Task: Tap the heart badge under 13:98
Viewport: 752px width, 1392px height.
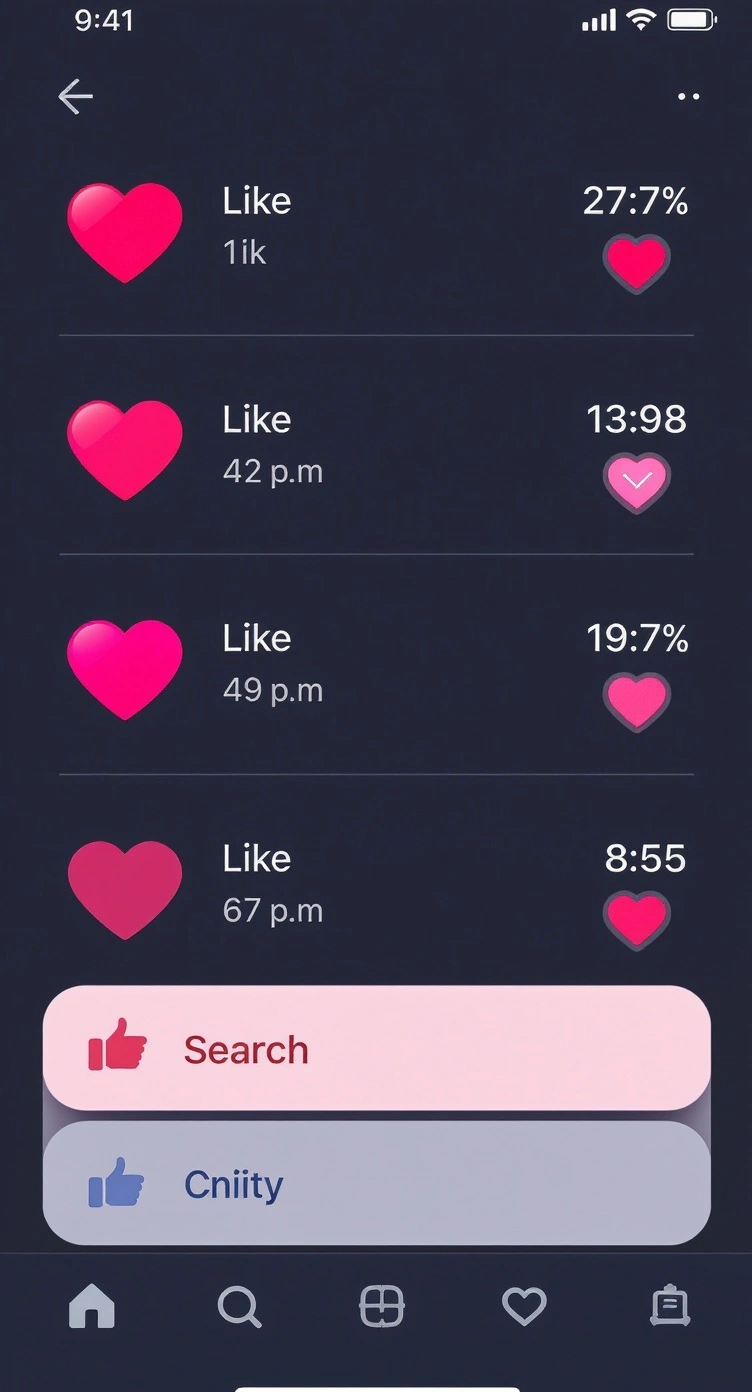Action: pos(637,483)
